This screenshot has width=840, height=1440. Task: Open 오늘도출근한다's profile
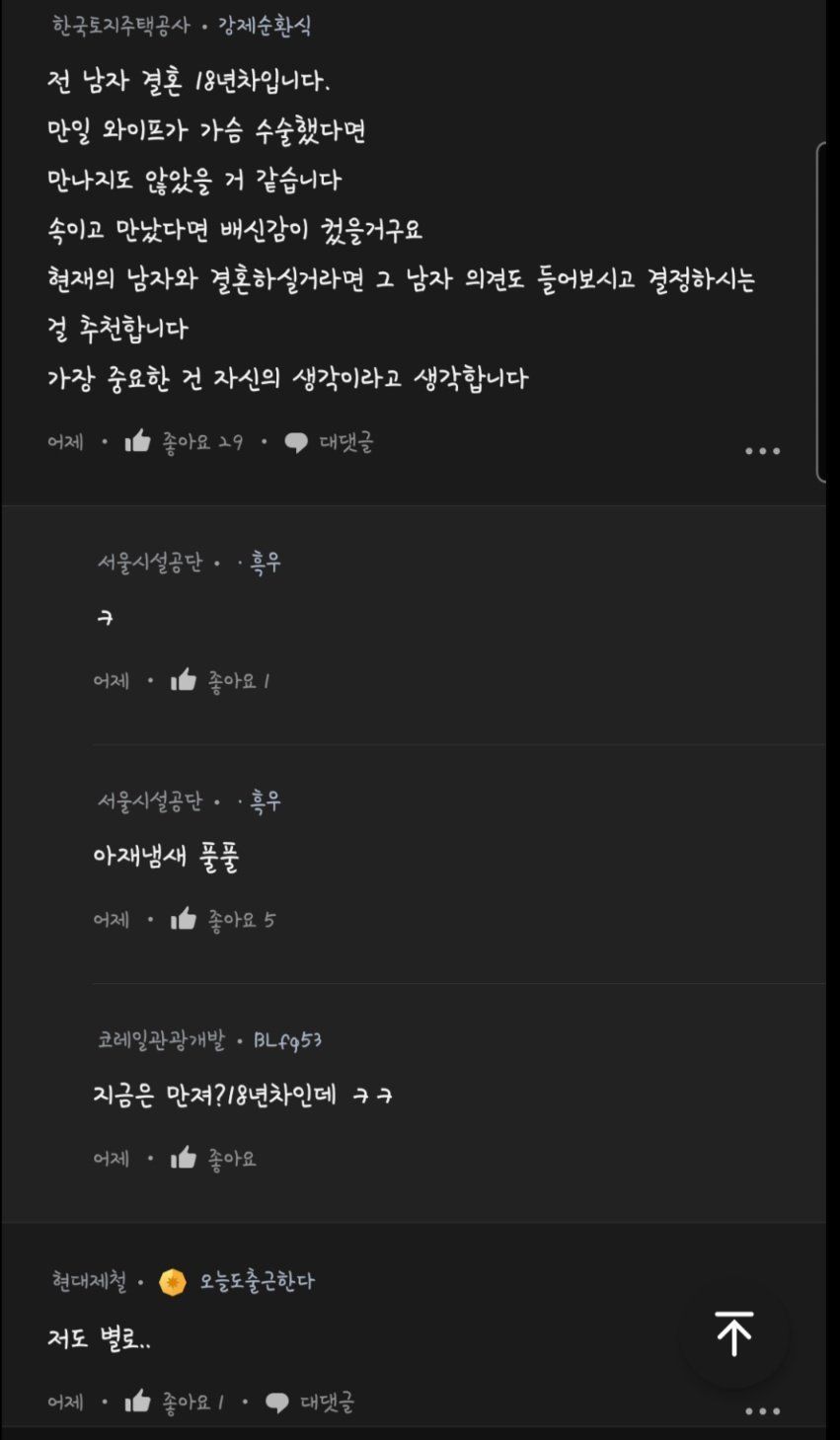click(x=257, y=1282)
